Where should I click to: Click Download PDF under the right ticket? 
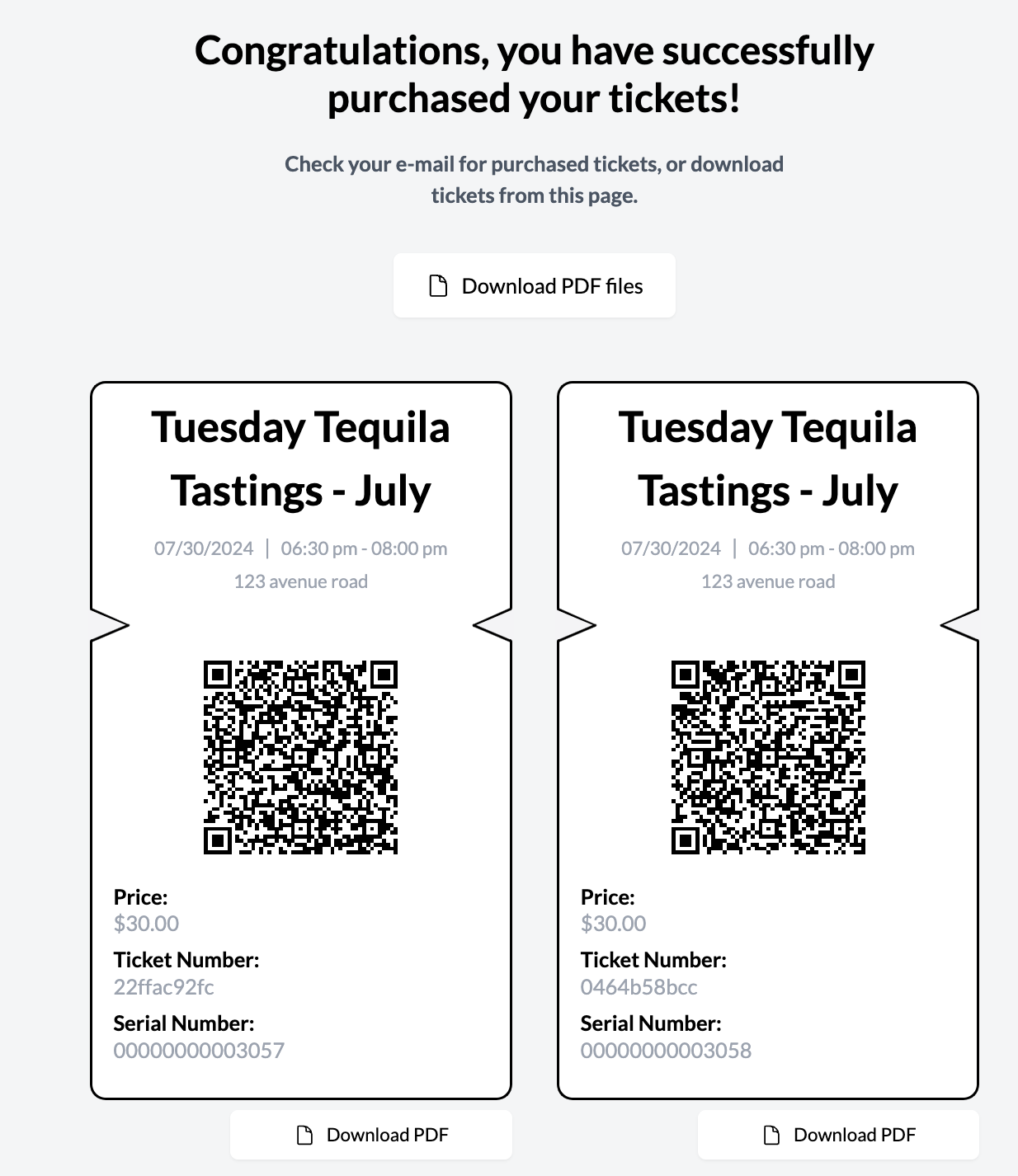click(x=837, y=1134)
